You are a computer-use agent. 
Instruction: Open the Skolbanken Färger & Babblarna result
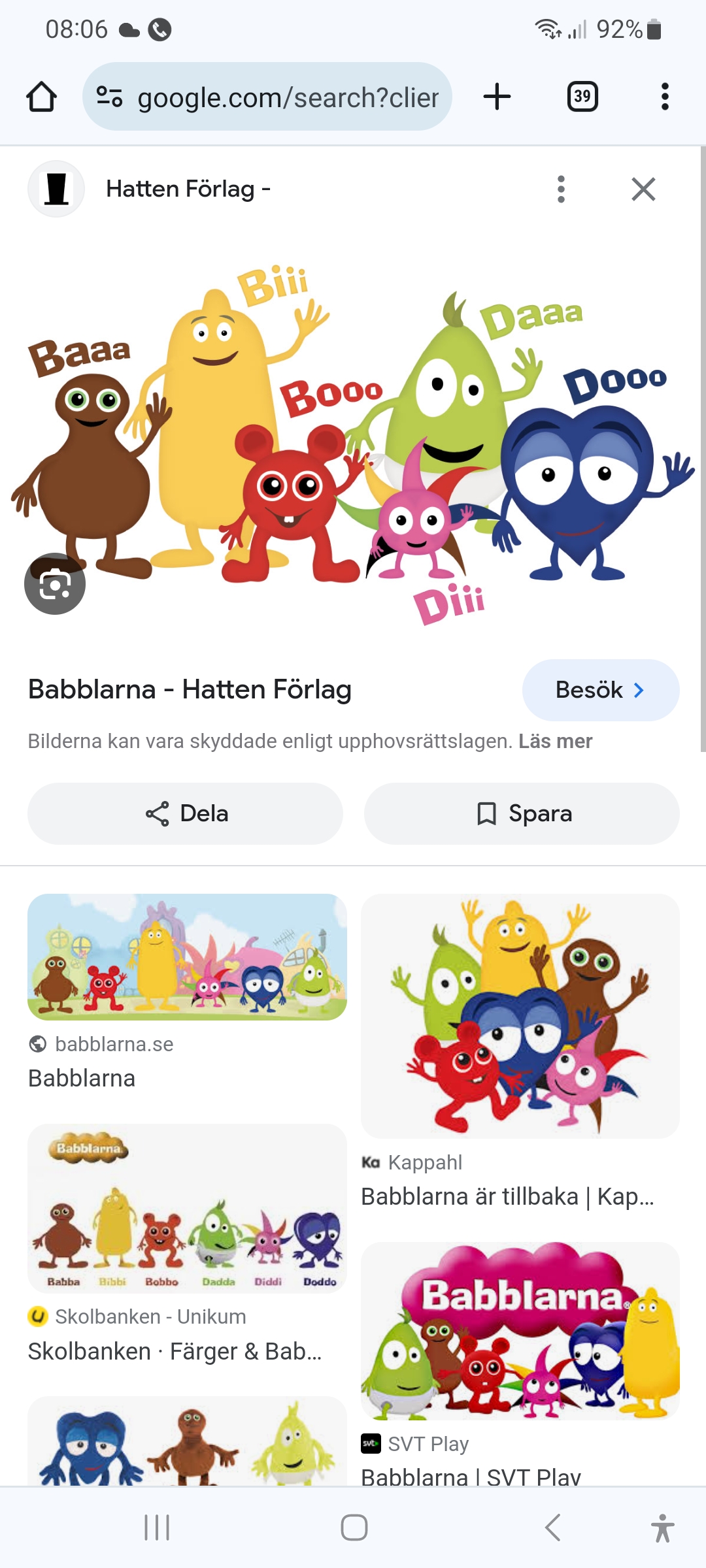[187, 1209]
